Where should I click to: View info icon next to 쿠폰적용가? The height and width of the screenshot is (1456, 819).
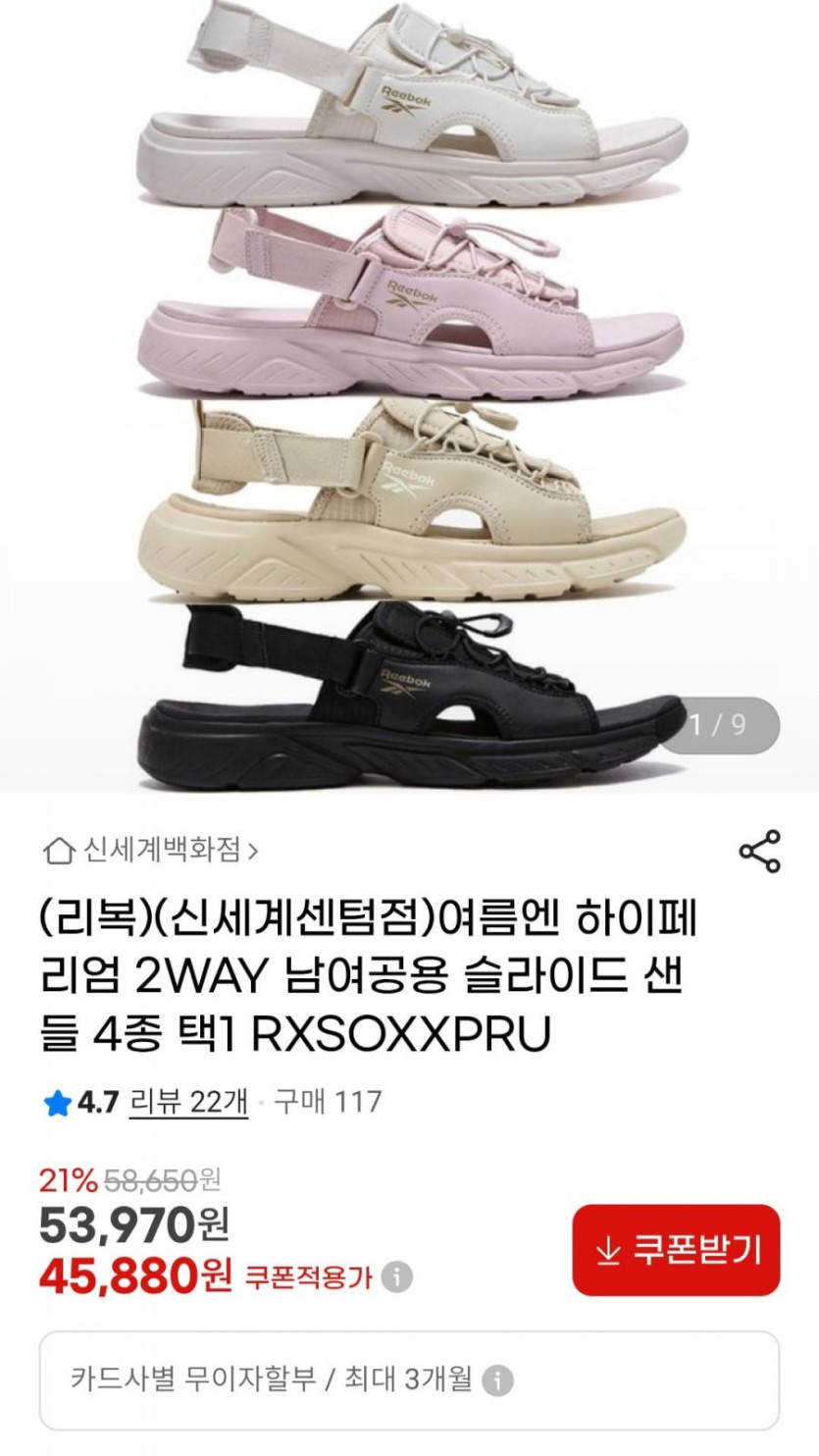tap(396, 1278)
